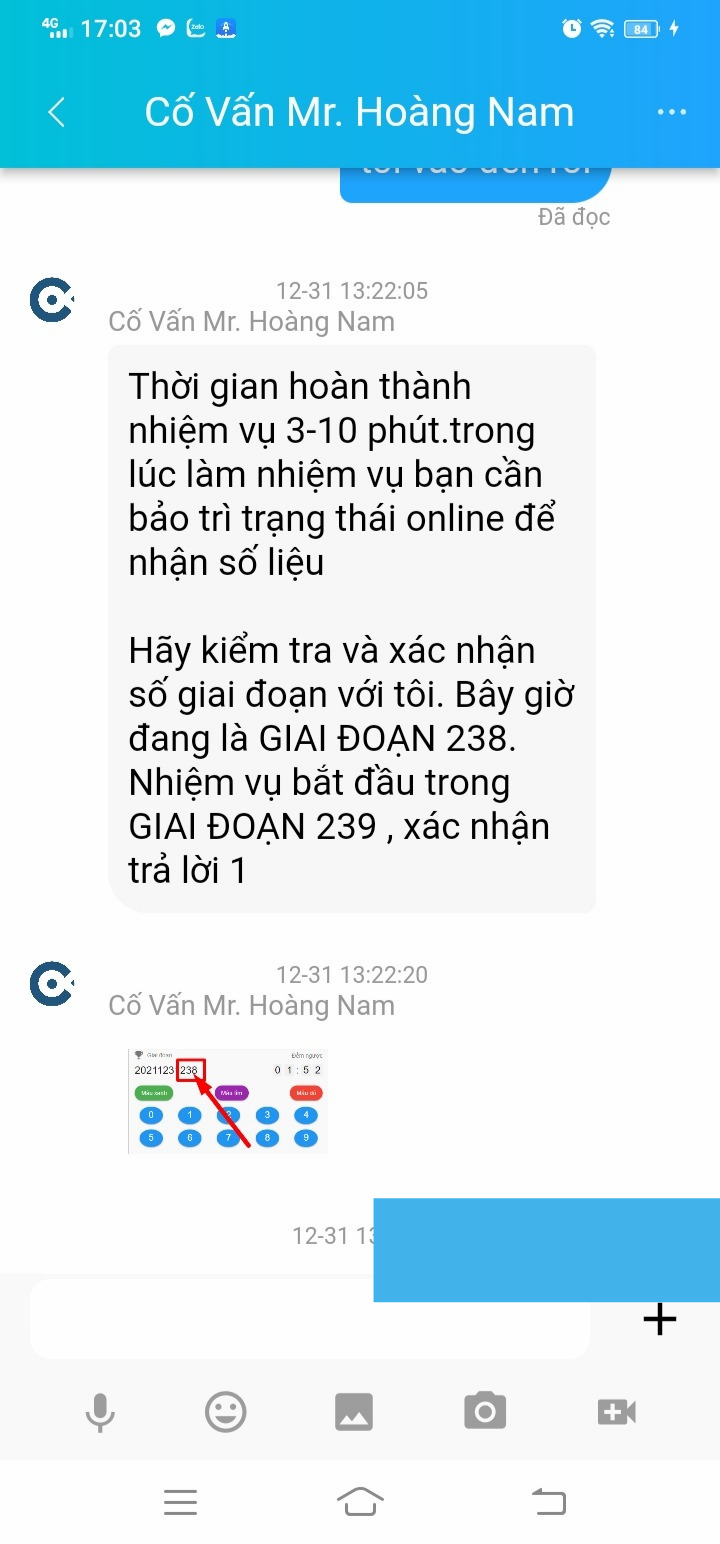Screen dimensions: 720x1544
Task: Open the camera to take photo
Action: pyautogui.click(x=485, y=1412)
